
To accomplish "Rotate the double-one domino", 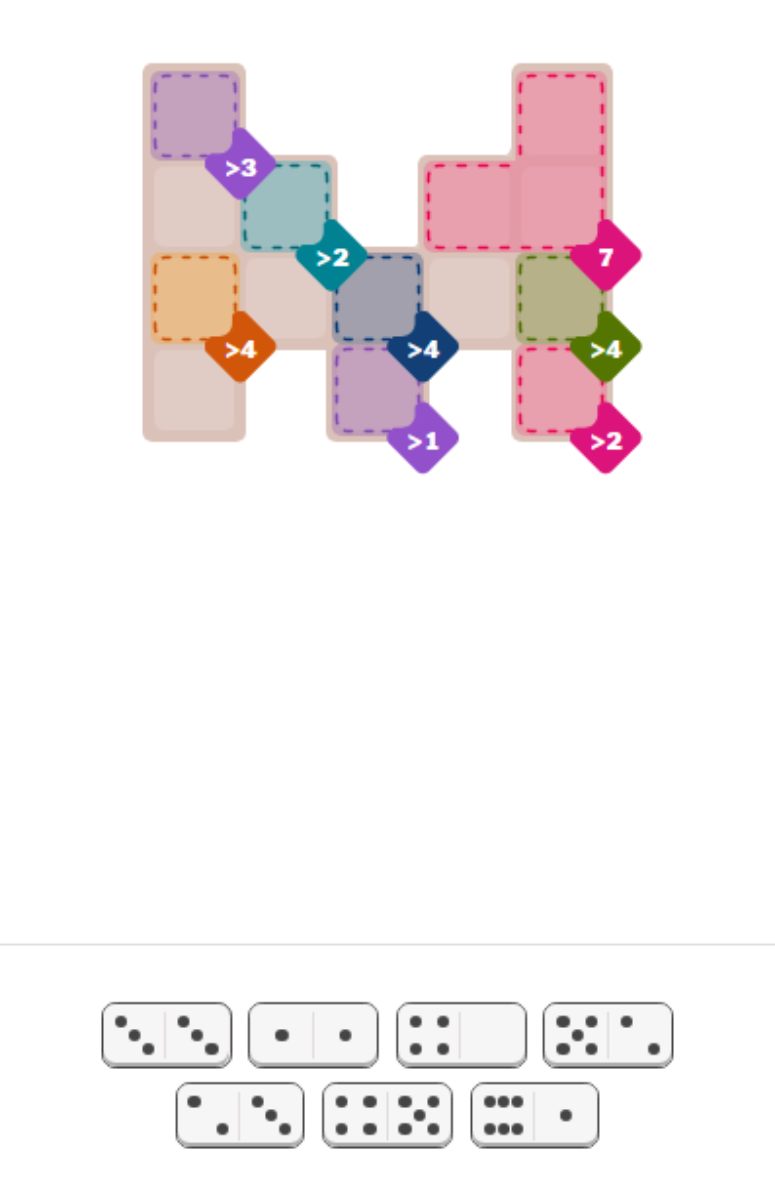I will (x=313, y=1035).
